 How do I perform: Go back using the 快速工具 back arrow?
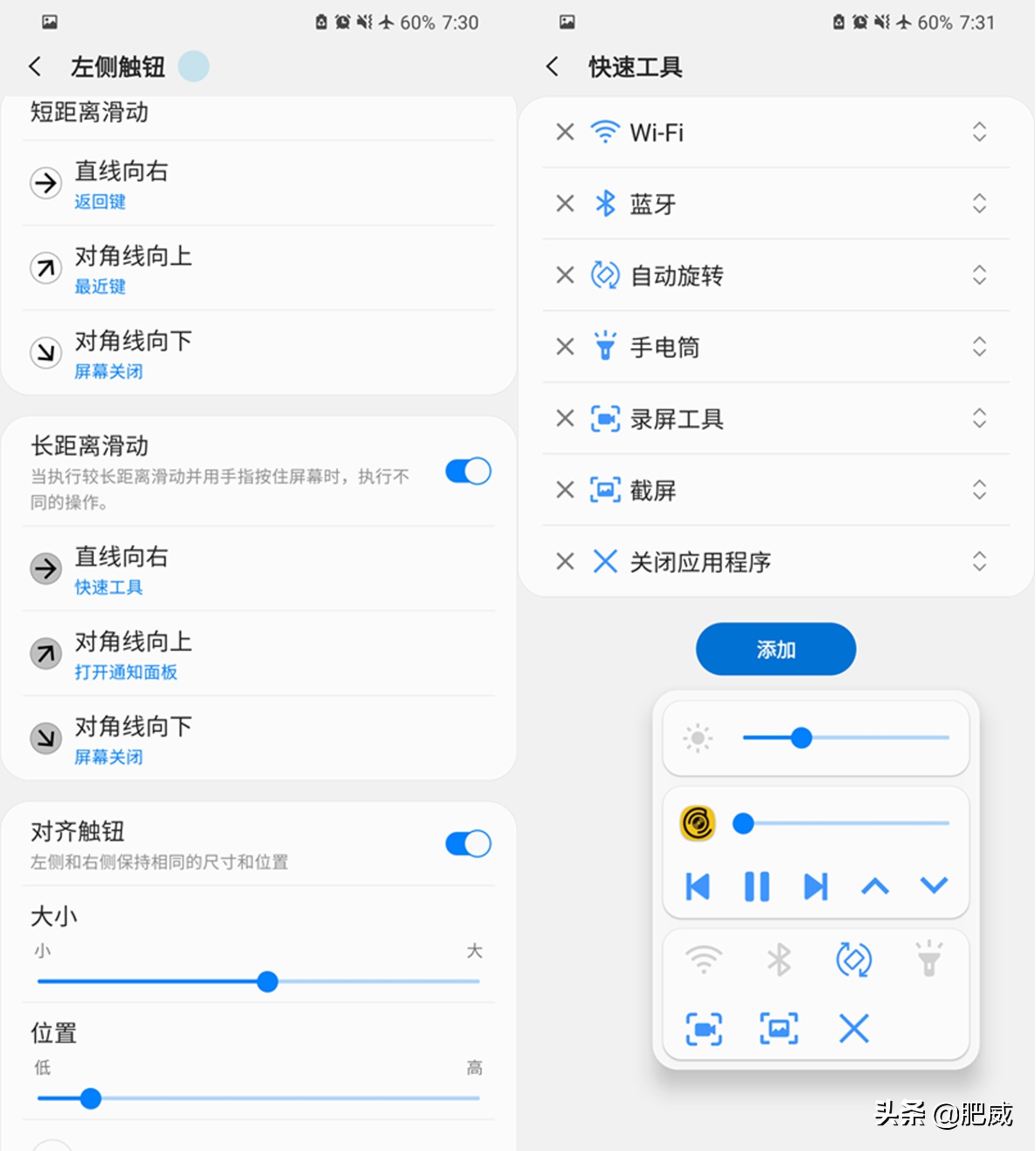coord(552,66)
